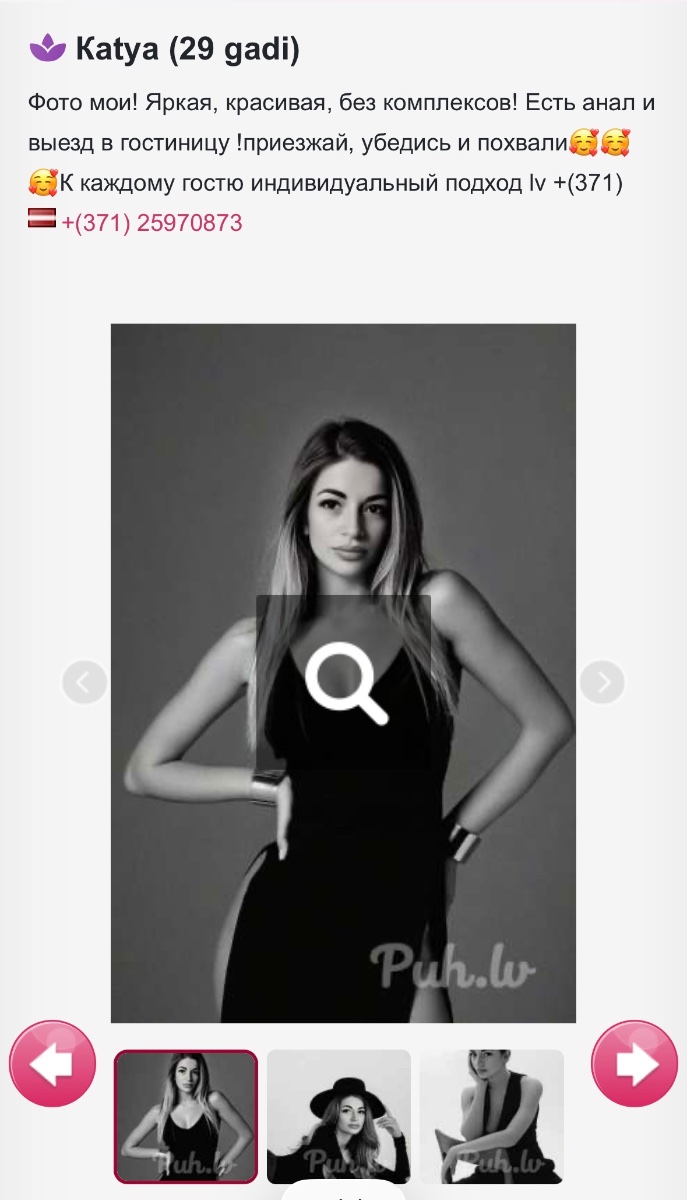Select the third thumbnail of the seated pose

pos(492,1116)
